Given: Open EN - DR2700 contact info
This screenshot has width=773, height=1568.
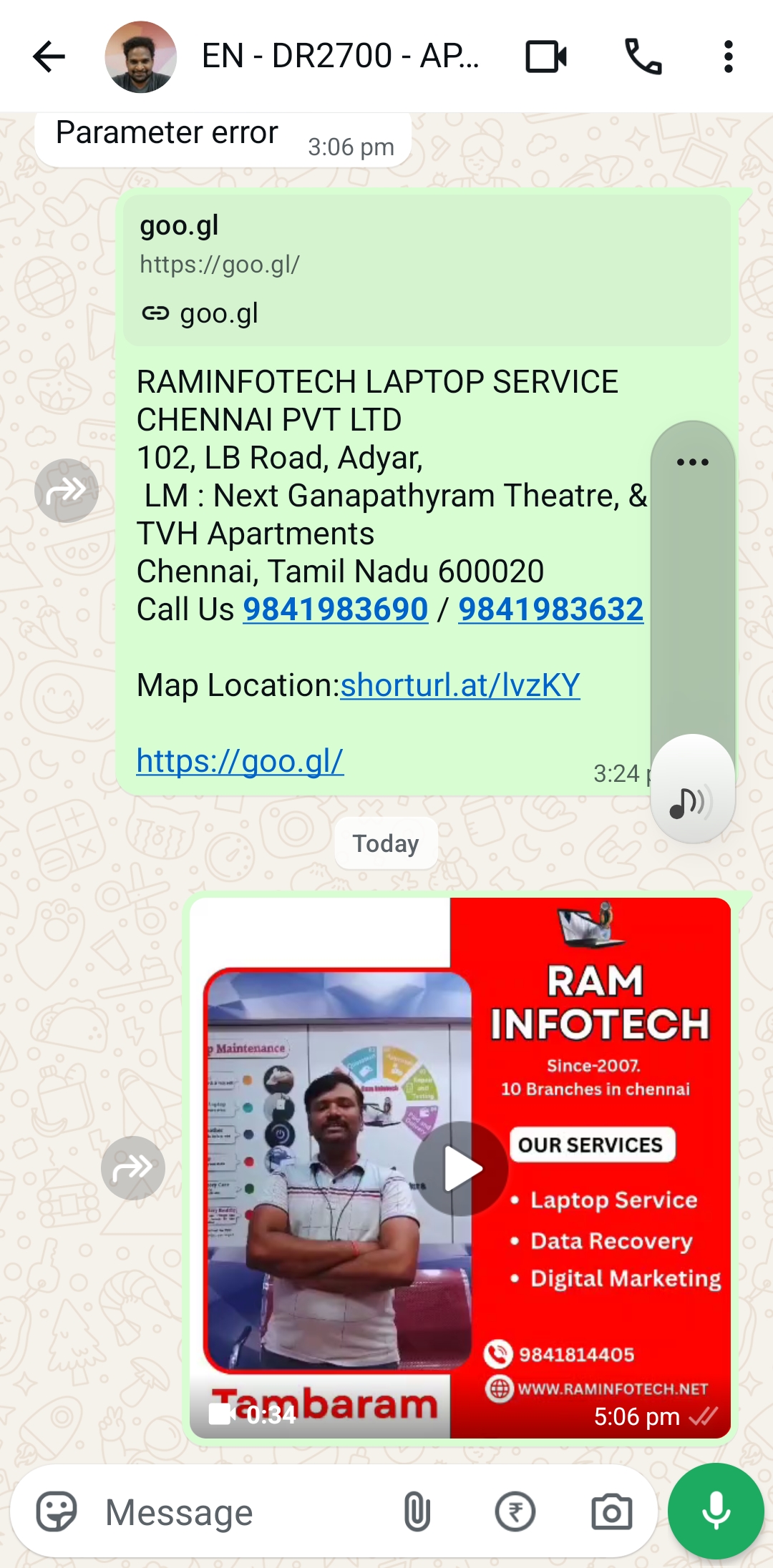Looking at the screenshot, I should (x=340, y=57).
